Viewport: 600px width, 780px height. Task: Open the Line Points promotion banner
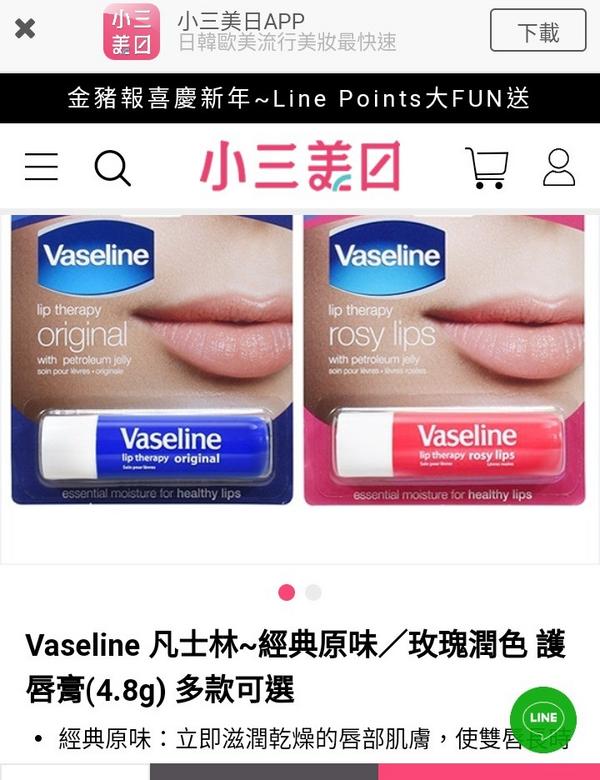(300, 98)
